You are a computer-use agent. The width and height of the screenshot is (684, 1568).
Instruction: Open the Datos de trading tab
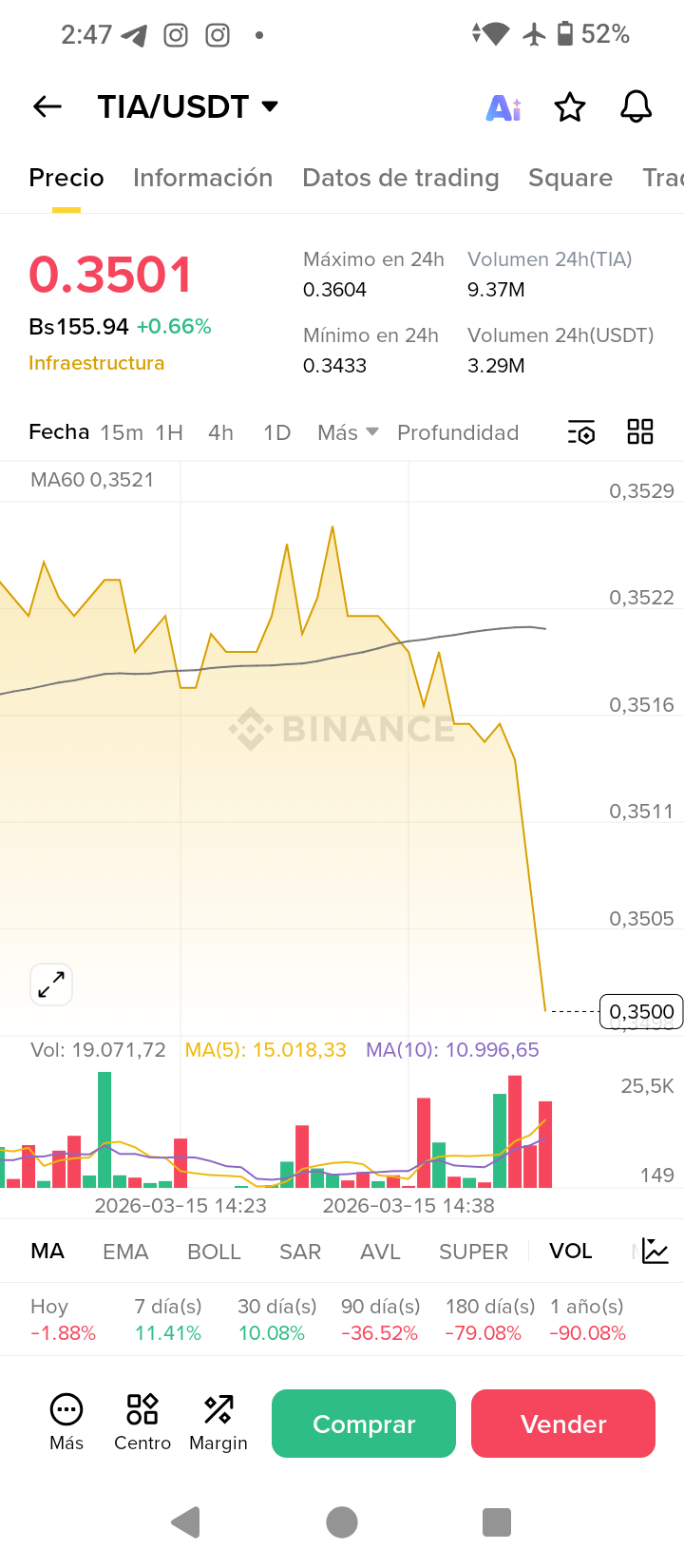click(400, 178)
